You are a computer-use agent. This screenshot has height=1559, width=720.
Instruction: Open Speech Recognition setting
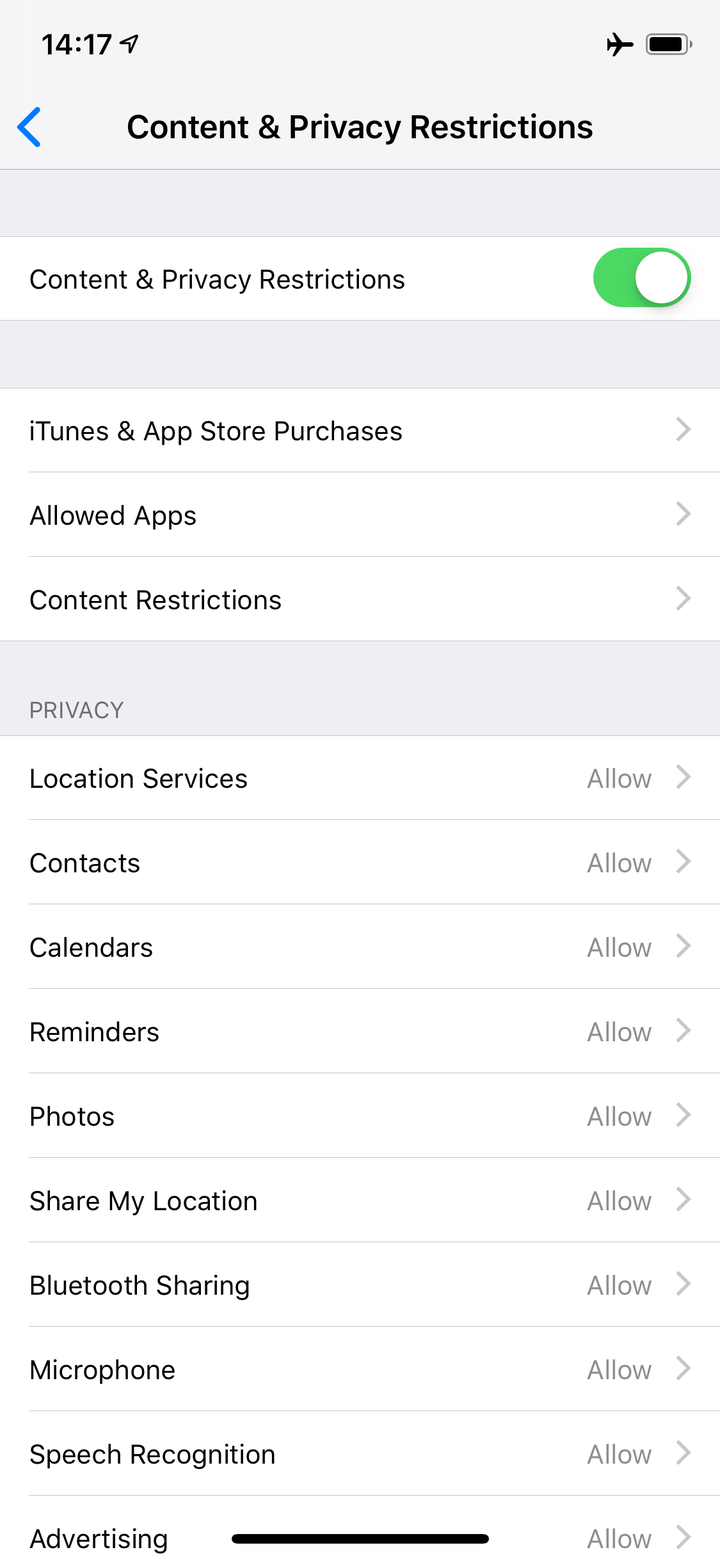coord(360,1454)
